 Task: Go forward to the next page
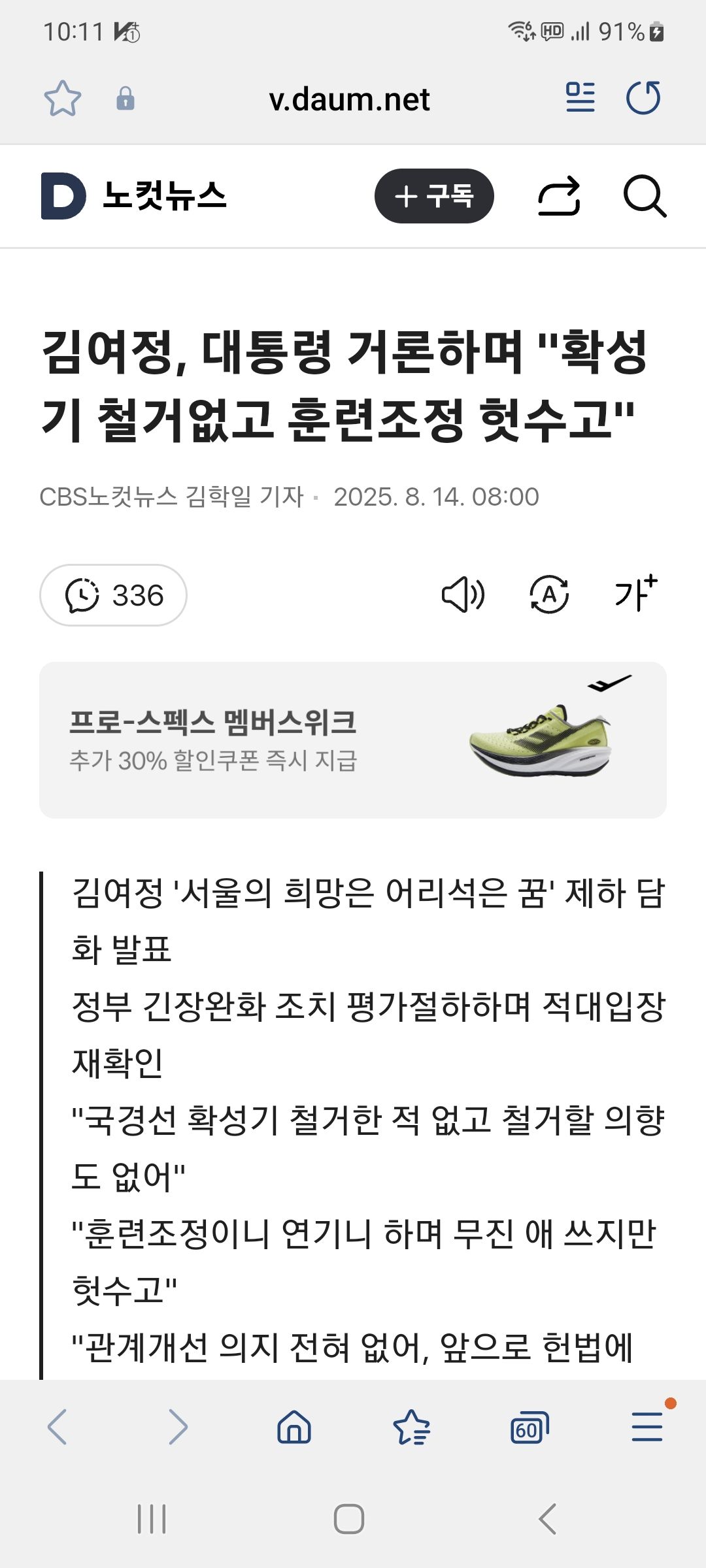(x=177, y=1426)
